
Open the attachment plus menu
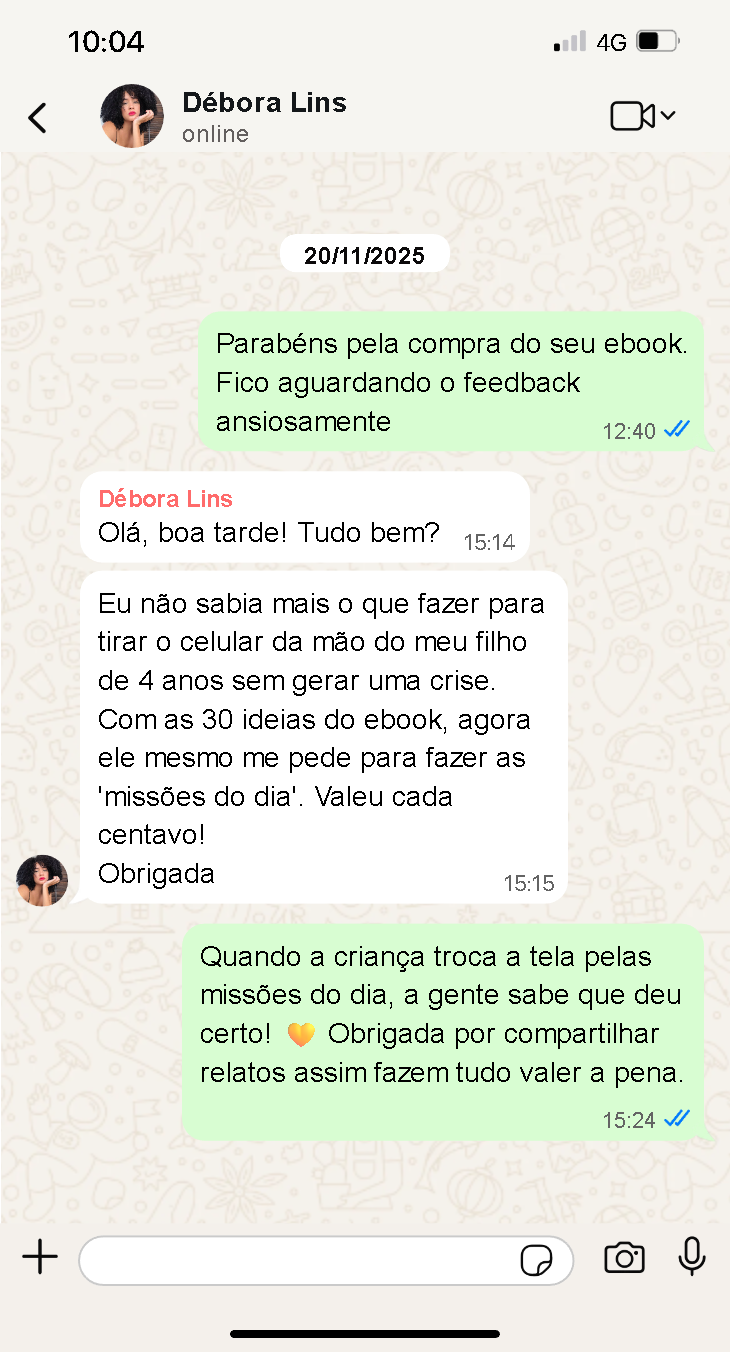pos(40,1257)
